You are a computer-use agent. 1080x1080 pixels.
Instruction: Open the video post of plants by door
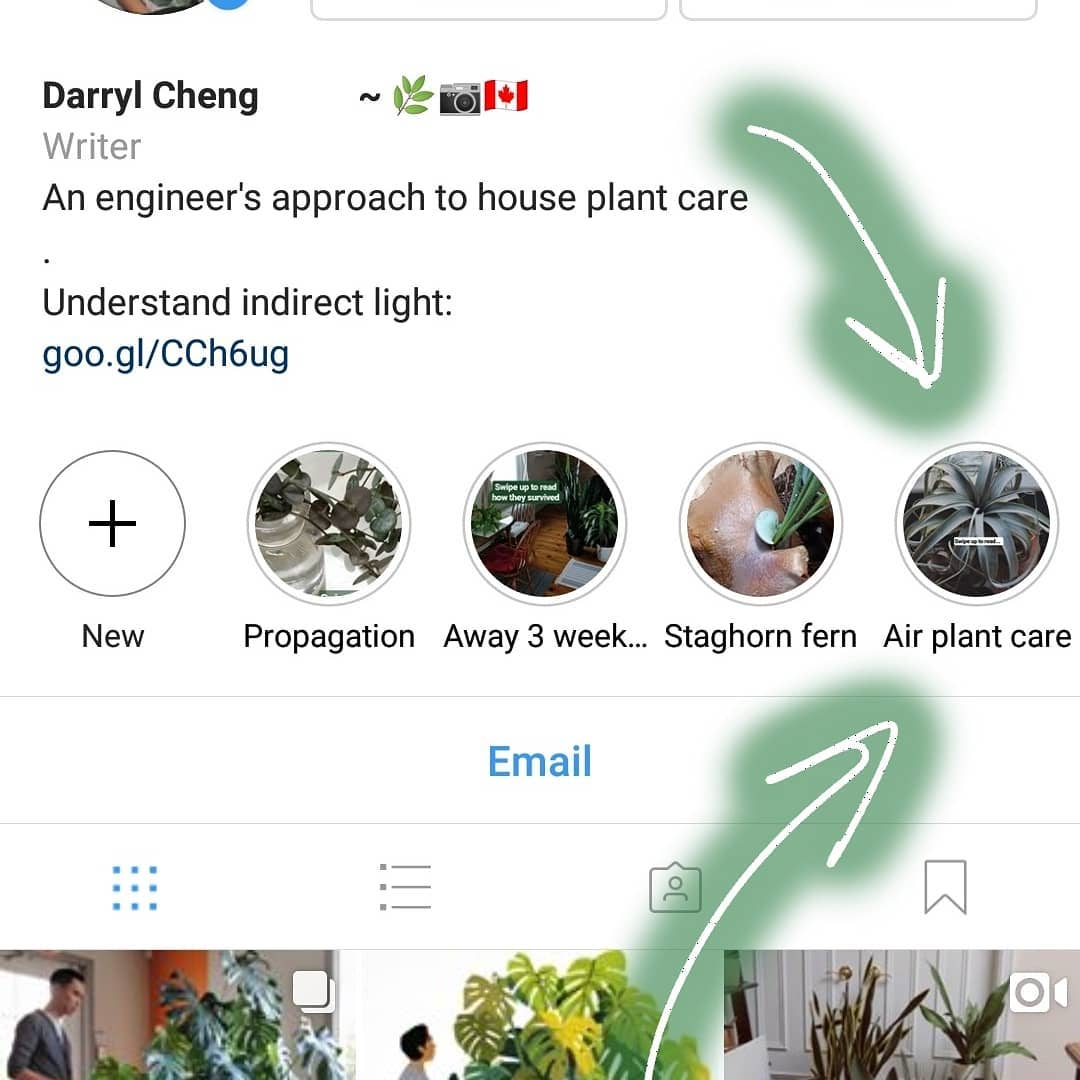click(900, 1015)
